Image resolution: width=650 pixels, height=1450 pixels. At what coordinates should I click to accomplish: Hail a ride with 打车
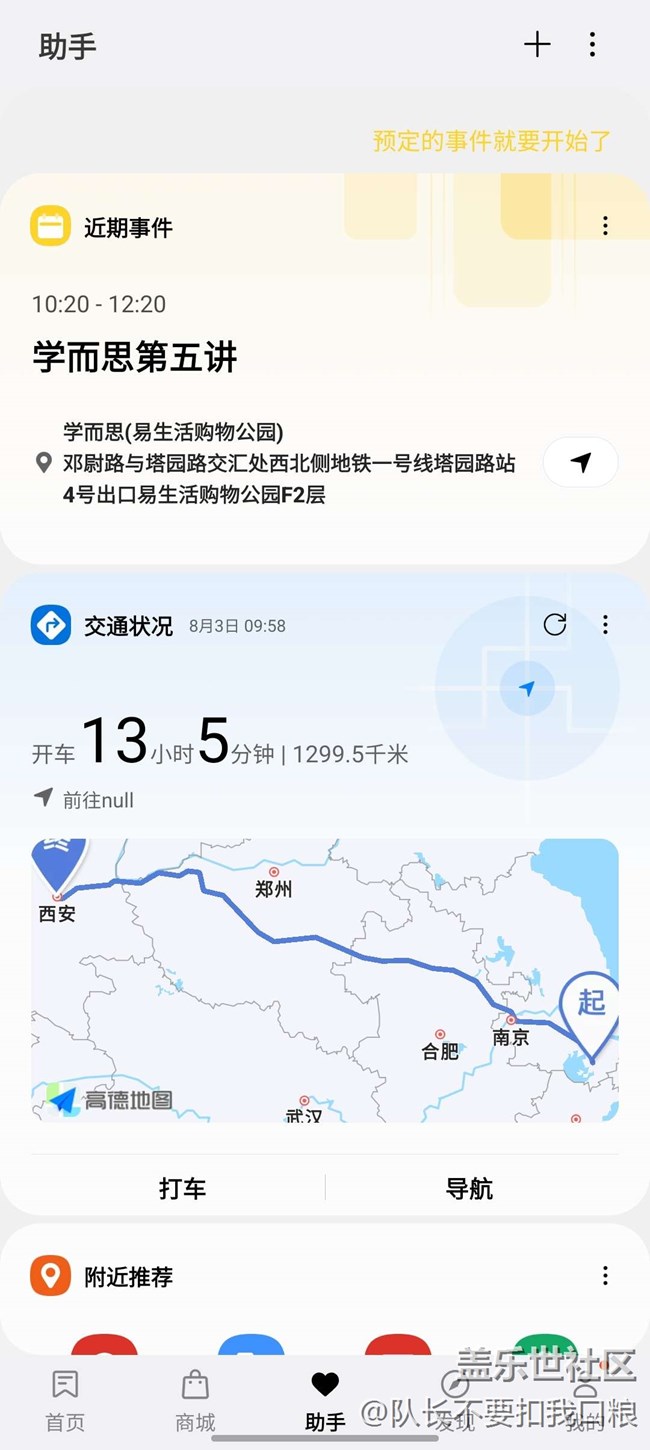coord(182,1188)
